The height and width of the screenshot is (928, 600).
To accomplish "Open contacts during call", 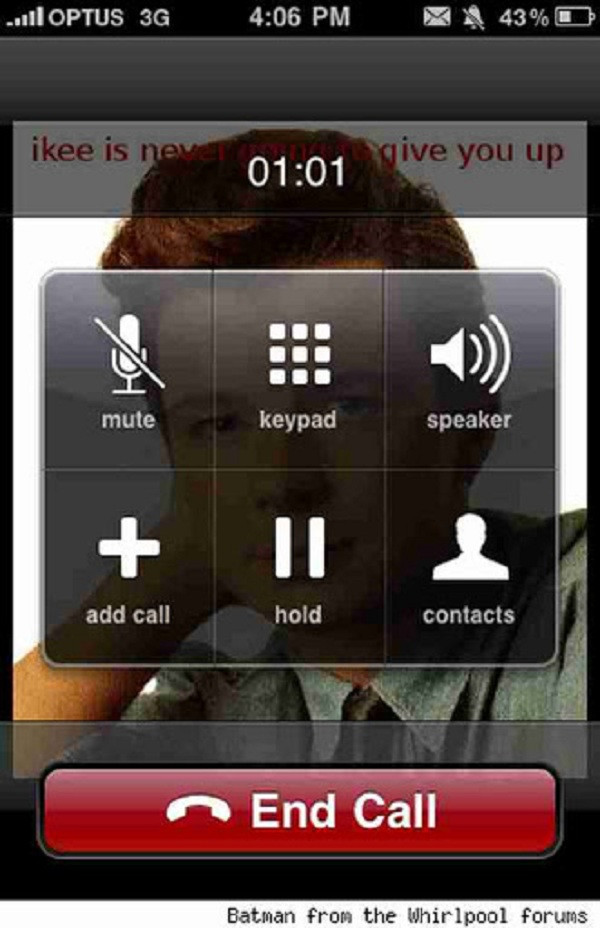I will (468, 566).
